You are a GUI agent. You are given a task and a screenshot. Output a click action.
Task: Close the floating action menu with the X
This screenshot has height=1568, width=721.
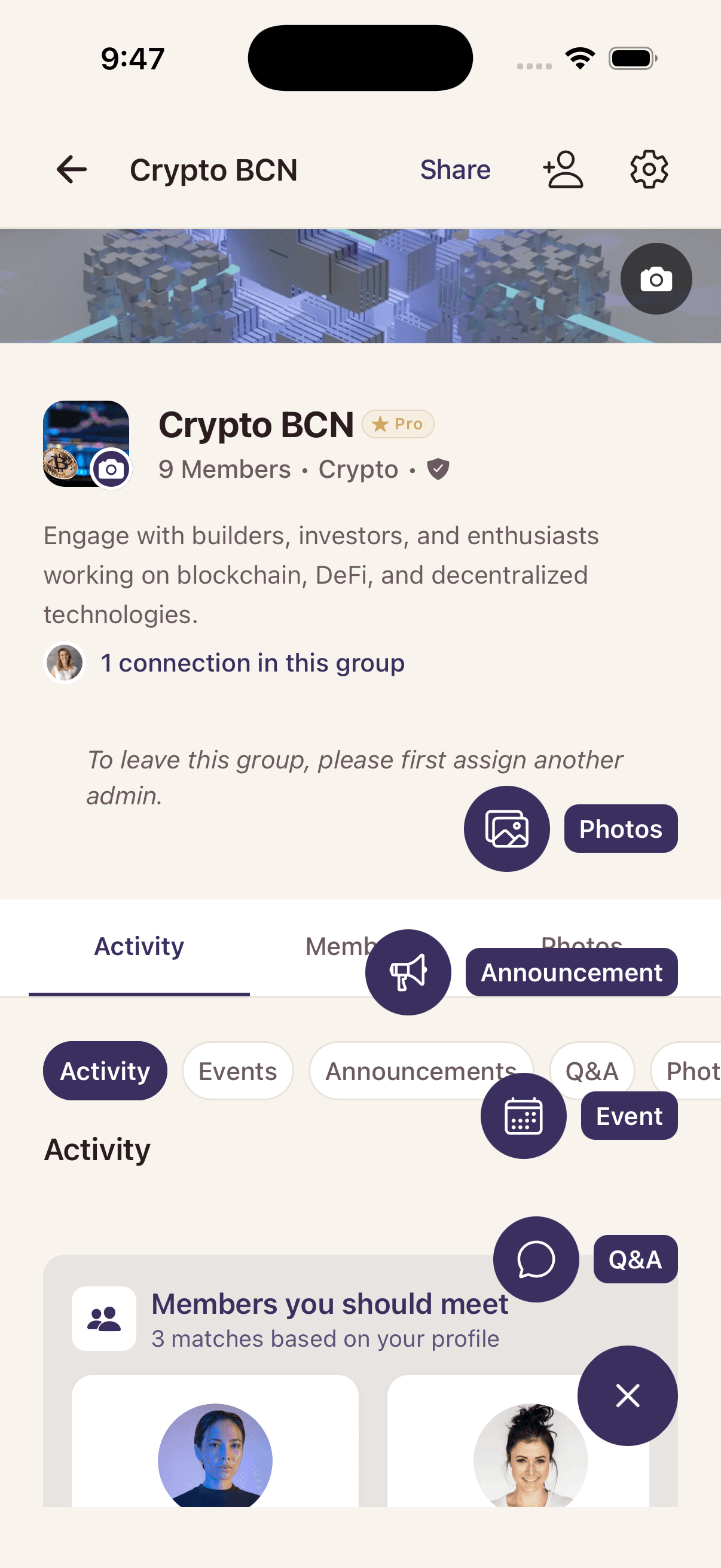click(627, 1396)
